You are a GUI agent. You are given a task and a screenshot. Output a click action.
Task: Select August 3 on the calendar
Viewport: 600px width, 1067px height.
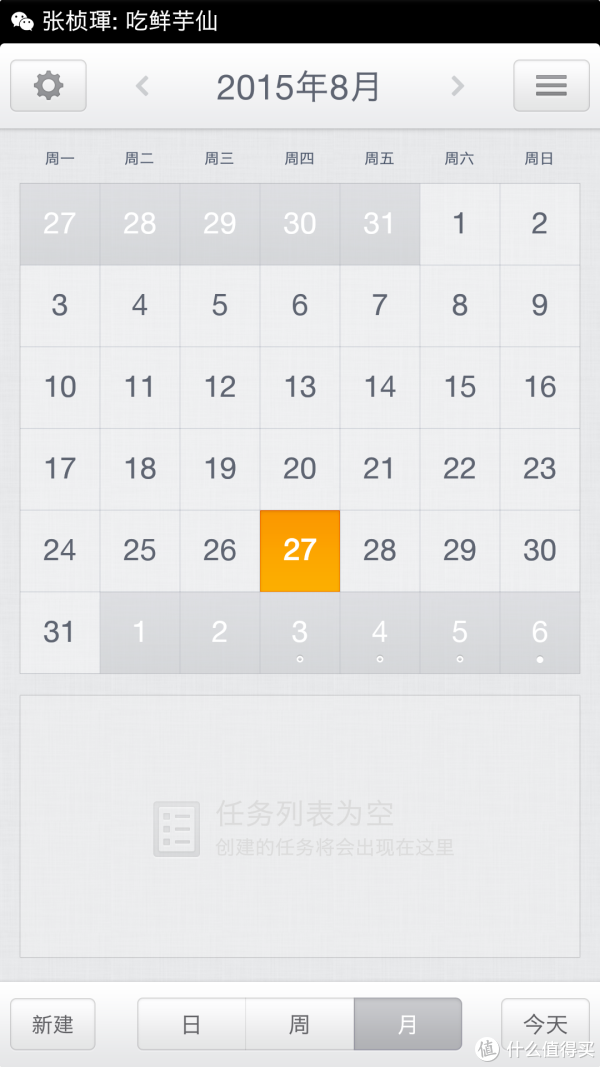[60, 306]
